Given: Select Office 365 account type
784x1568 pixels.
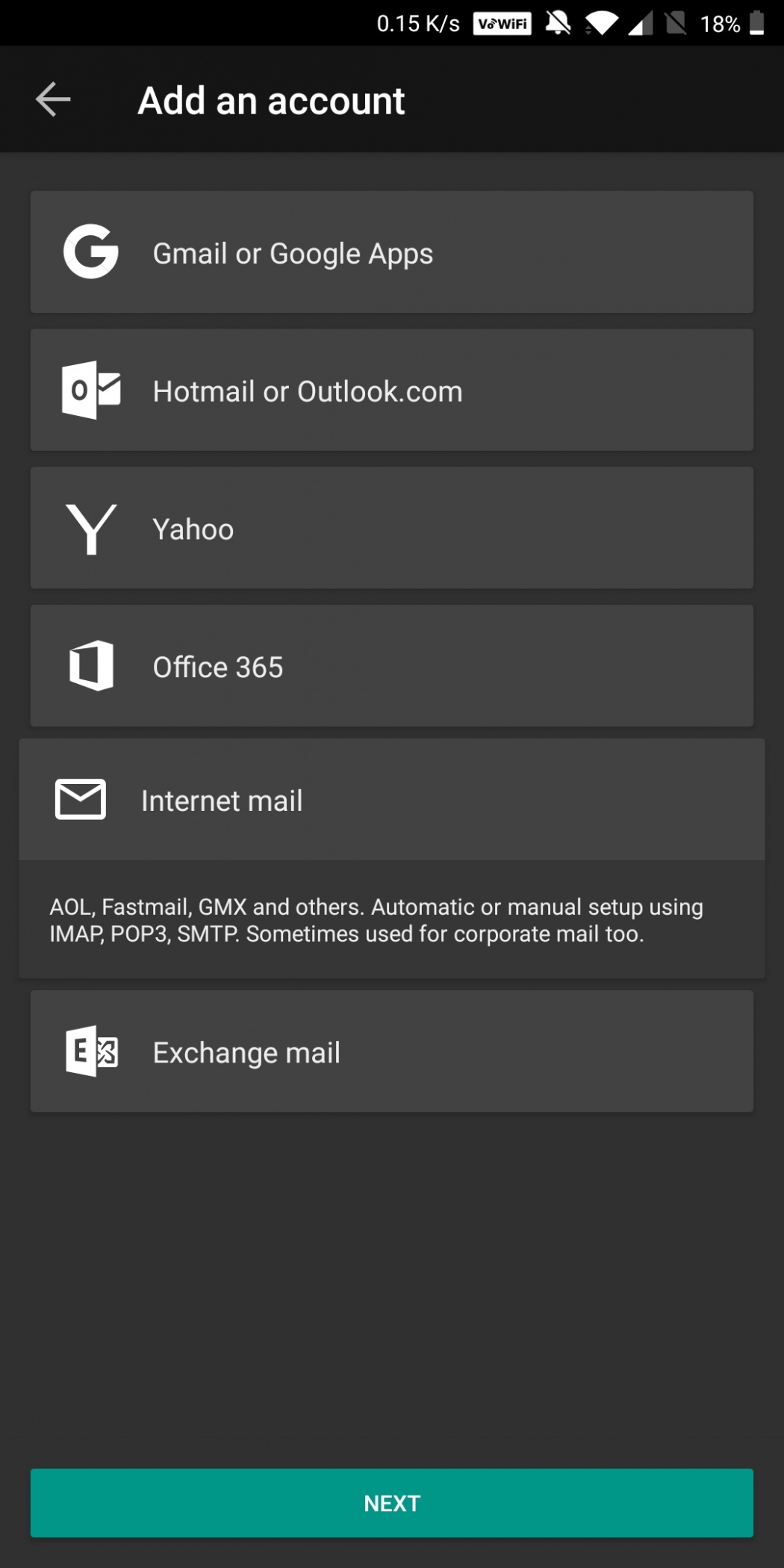Looking at the screenshot, I should coord(391,666).
